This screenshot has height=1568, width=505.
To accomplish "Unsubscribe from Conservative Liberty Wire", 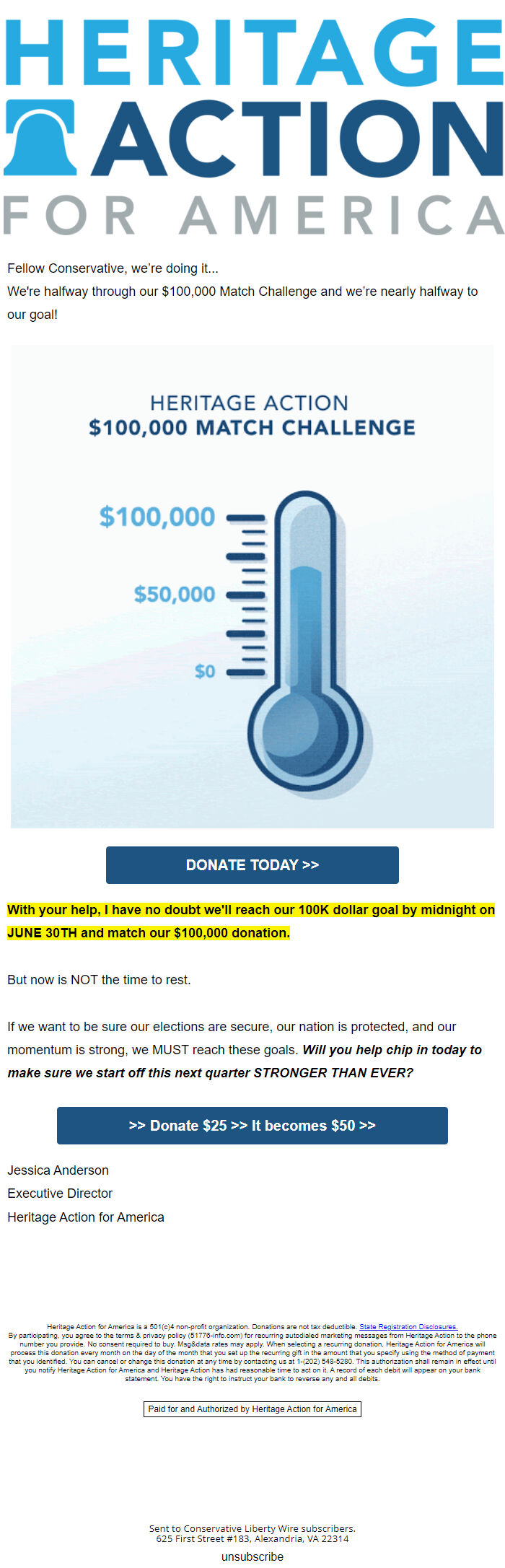I will pyautogui.click(x=252, y=1556).
